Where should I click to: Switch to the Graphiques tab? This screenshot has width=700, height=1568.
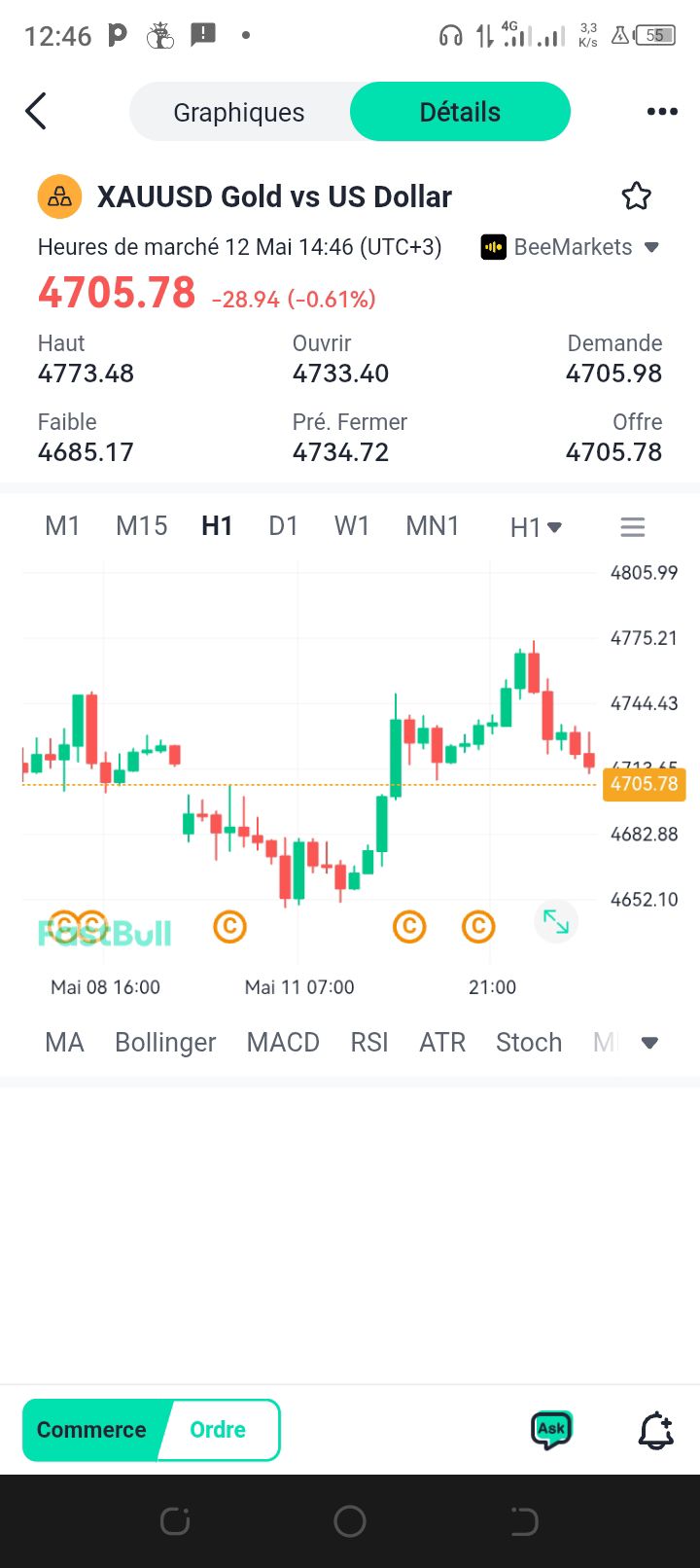(239, 113)
